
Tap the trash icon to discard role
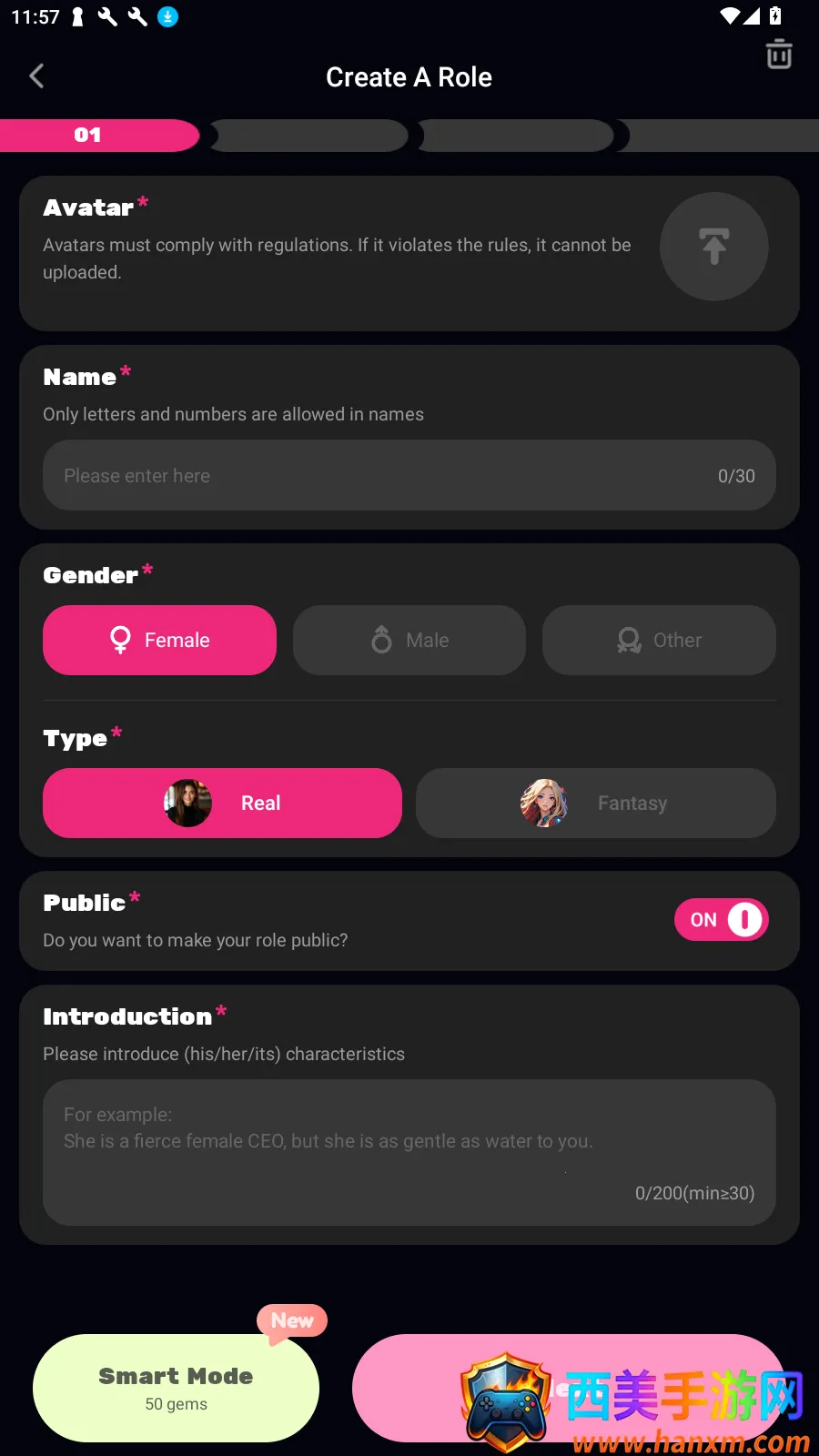click(x=779, y=55)
